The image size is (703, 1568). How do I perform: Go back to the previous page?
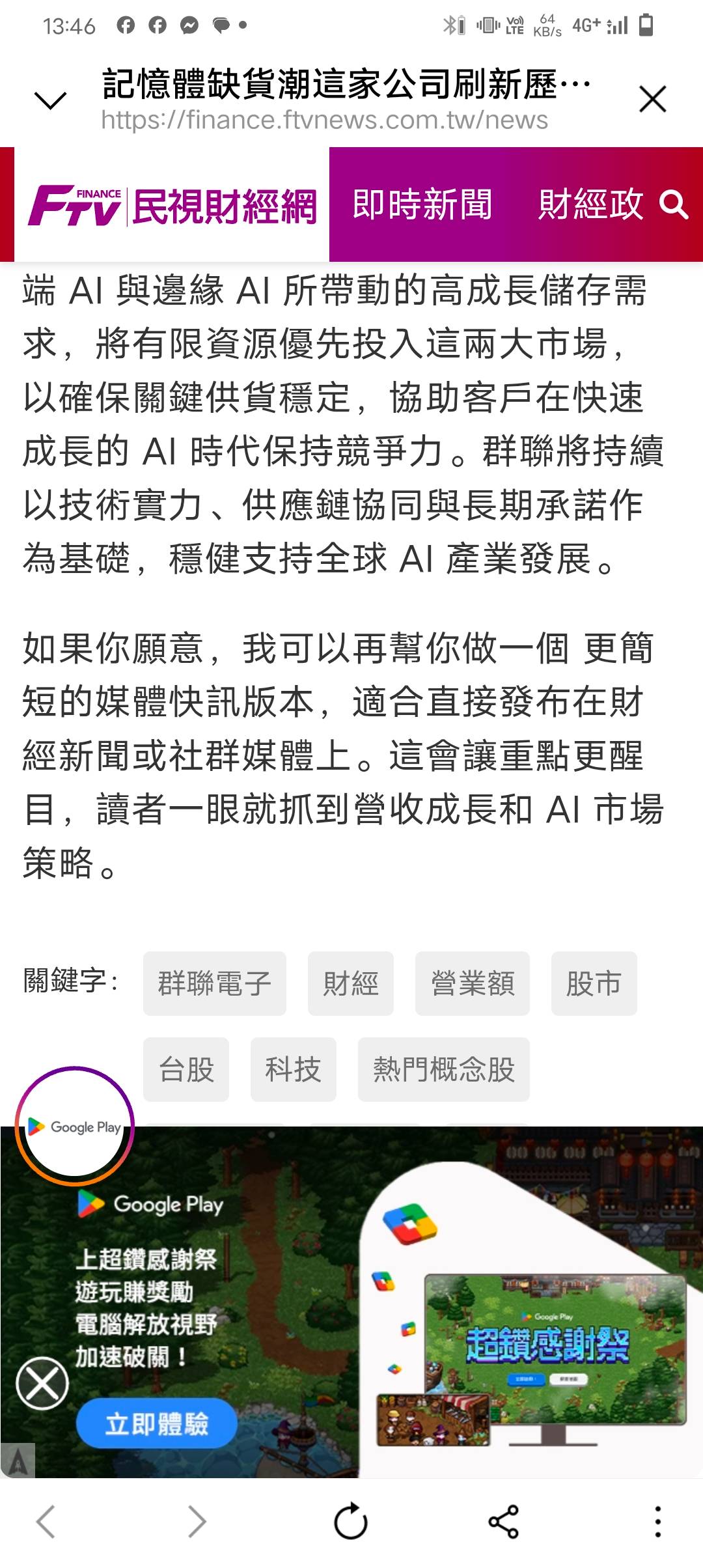(x=46, y=1522)
